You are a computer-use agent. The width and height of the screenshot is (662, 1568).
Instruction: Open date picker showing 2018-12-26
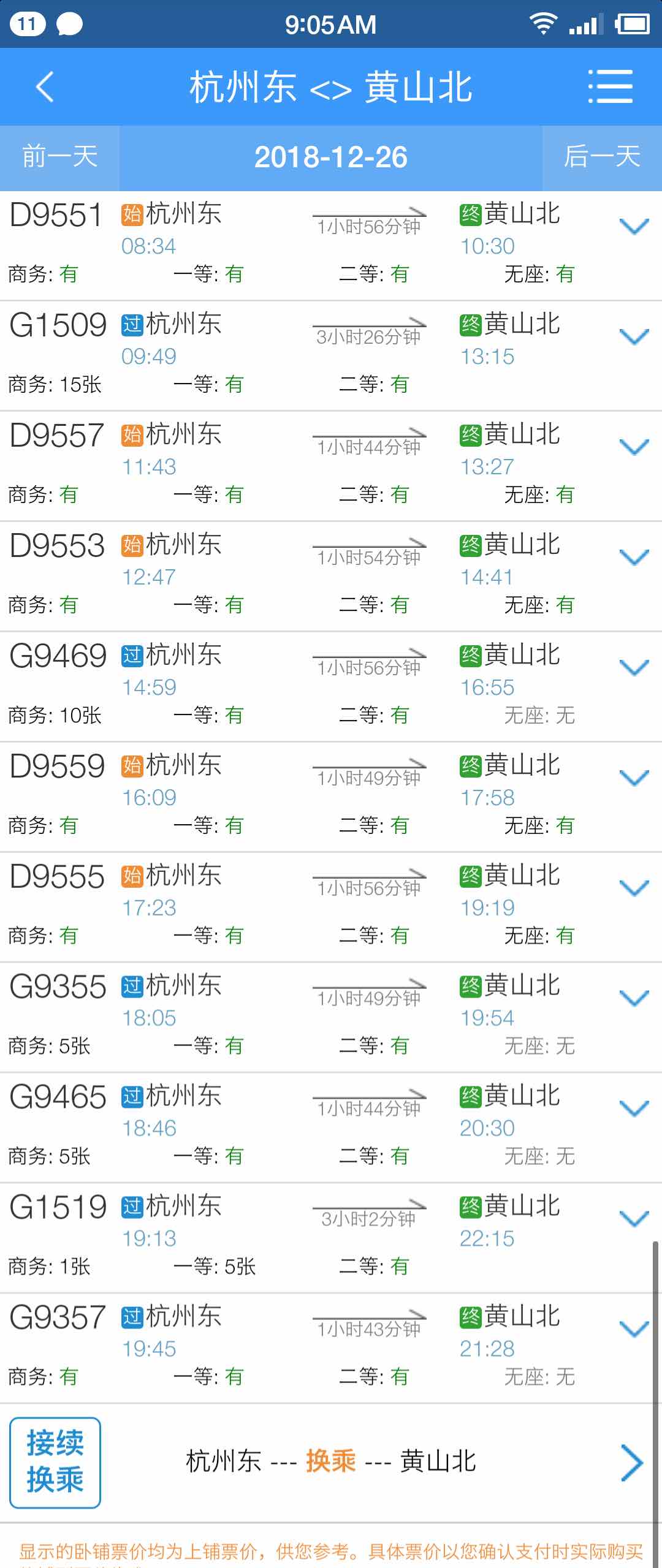331,157
